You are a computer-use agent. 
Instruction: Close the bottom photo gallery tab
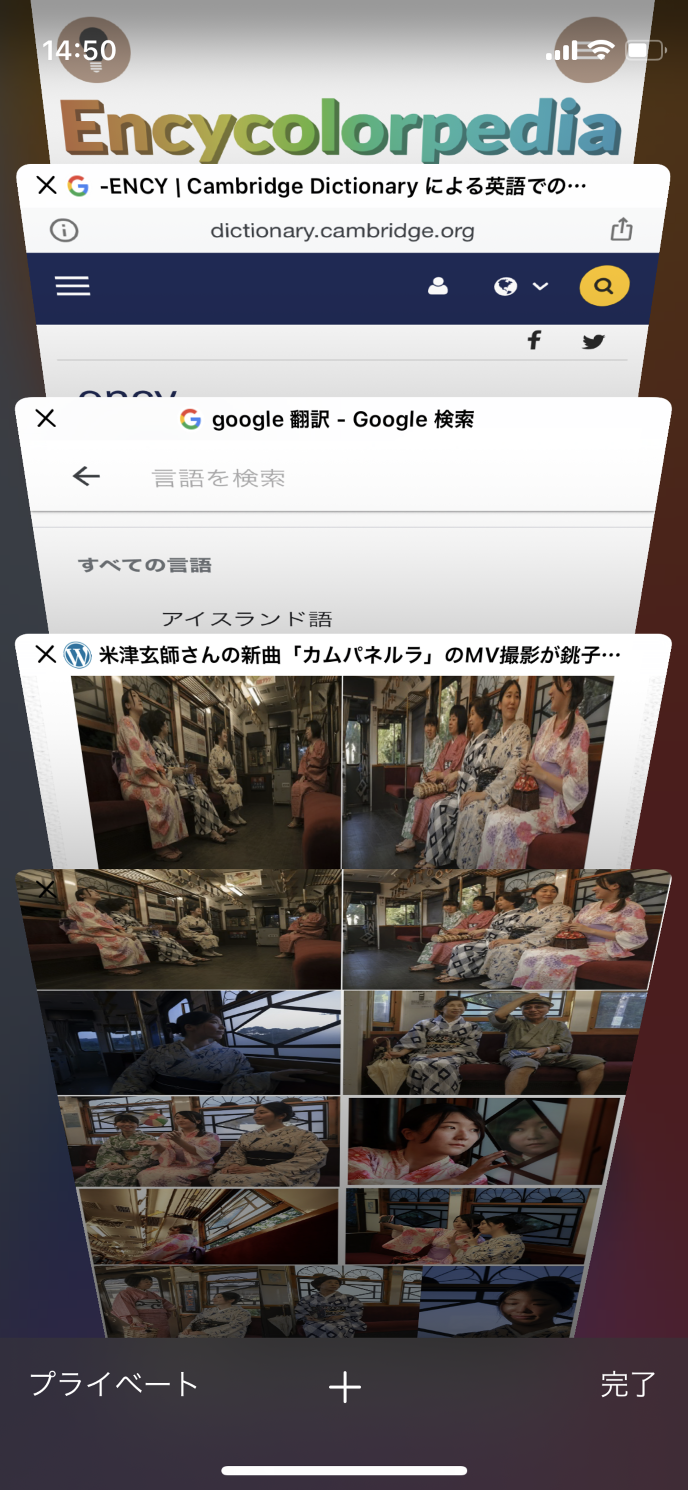point(46,889)
